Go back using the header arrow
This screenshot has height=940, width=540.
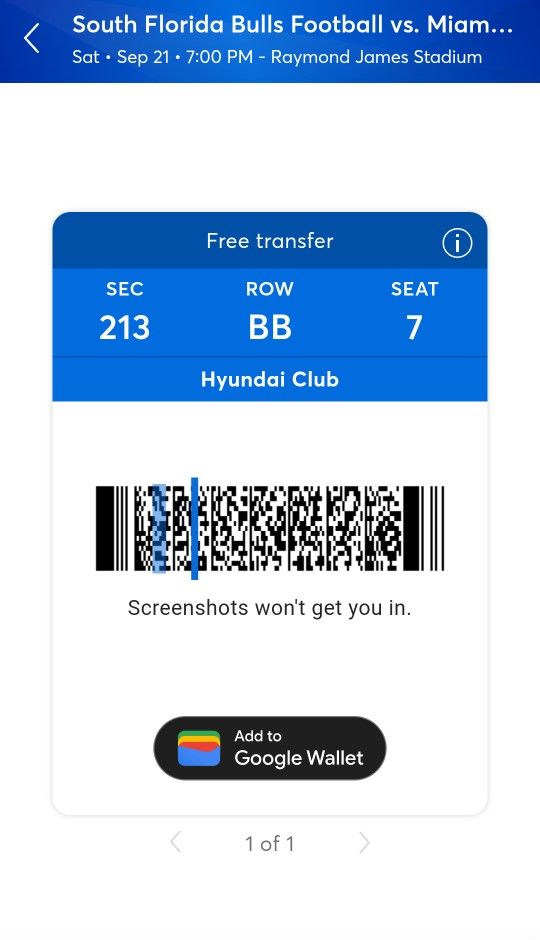tap(32, 39)
